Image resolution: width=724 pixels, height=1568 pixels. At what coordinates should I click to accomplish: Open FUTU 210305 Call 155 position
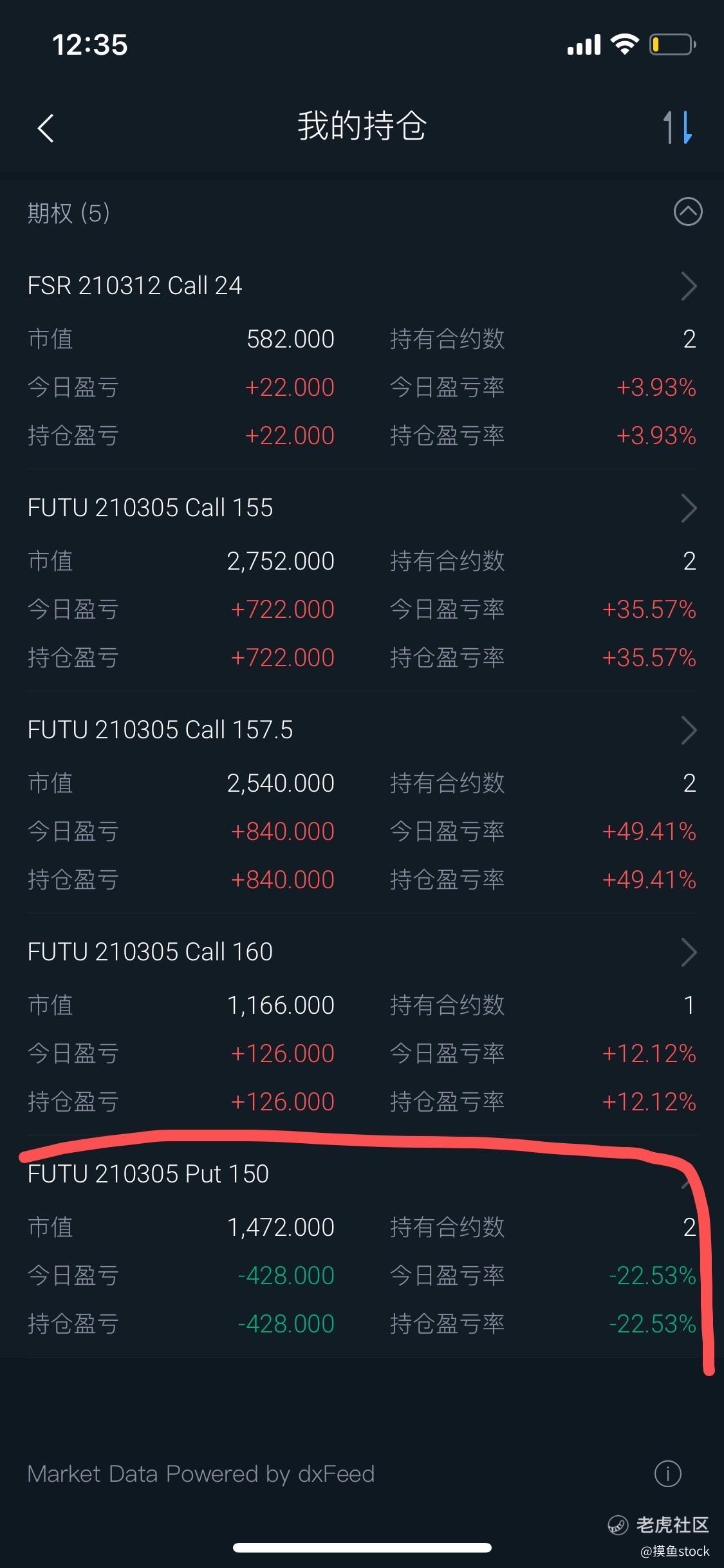pos(362,508)
